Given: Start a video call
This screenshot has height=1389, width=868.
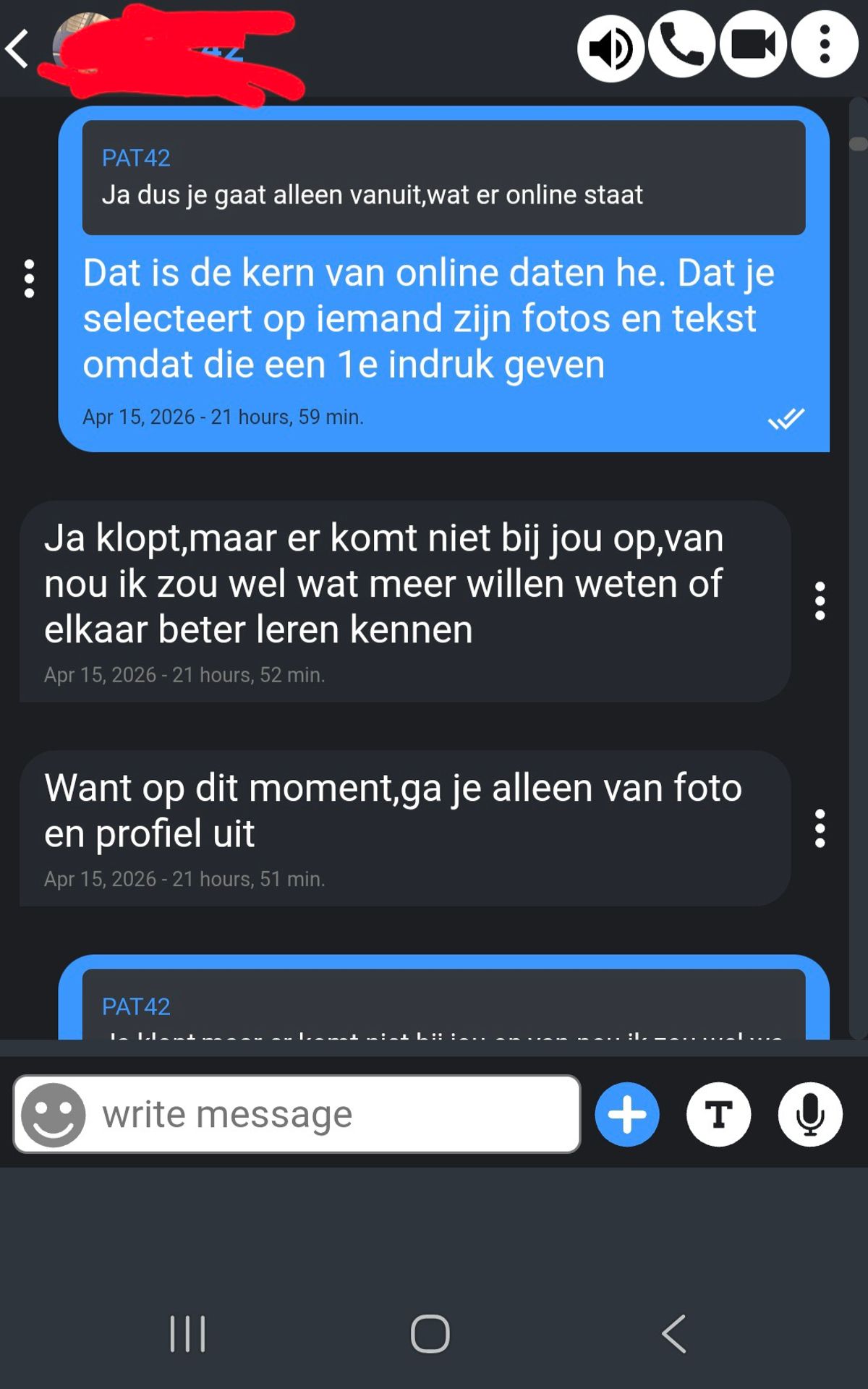Looking at the screenshot, I should click(x=753, y=45).
